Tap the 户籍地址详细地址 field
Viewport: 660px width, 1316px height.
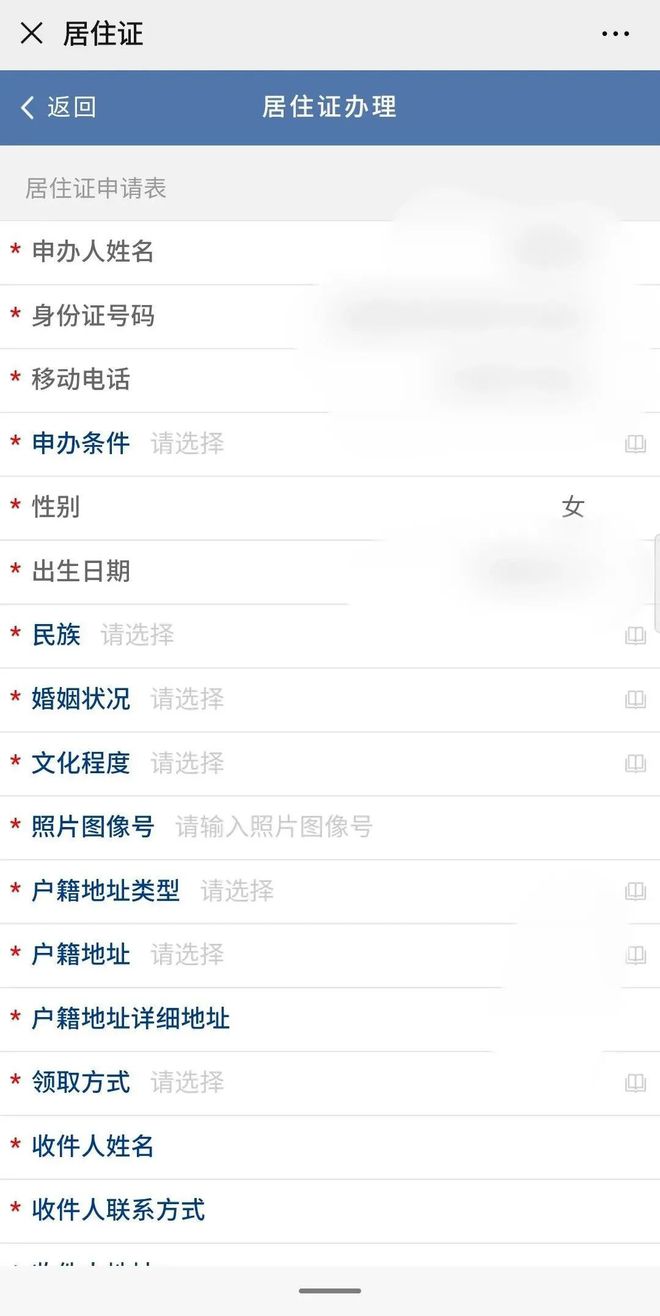point(330,1020)
